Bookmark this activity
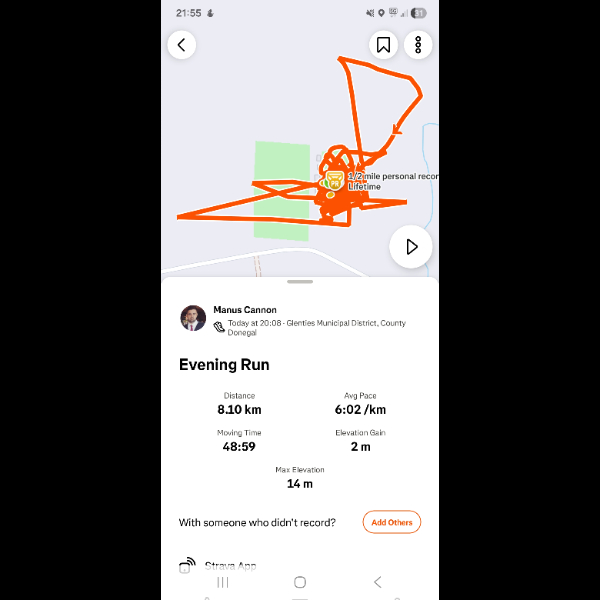Screen dimensions: 600x600 [x=383, y=44]
